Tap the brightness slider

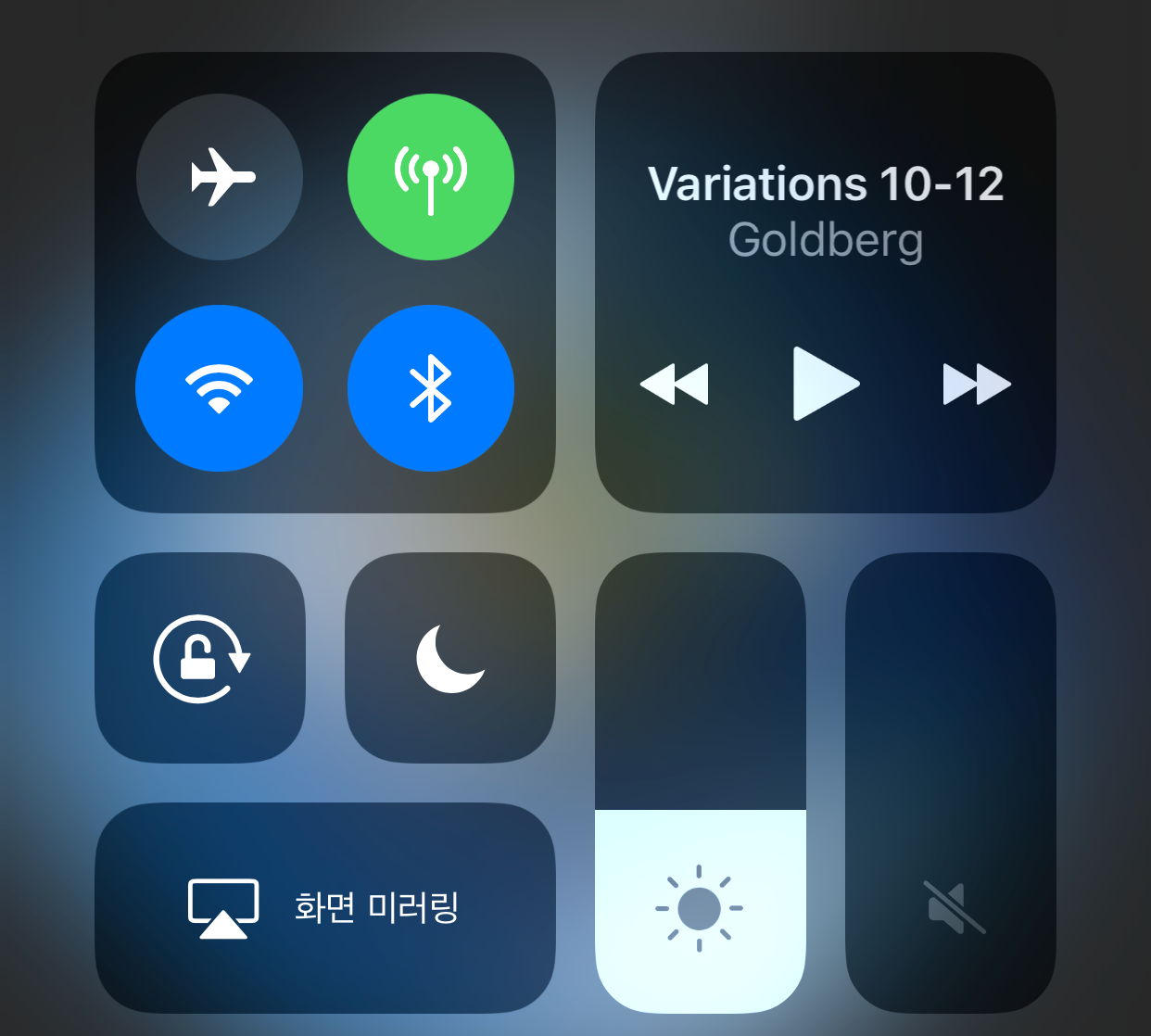coord(700,783)
